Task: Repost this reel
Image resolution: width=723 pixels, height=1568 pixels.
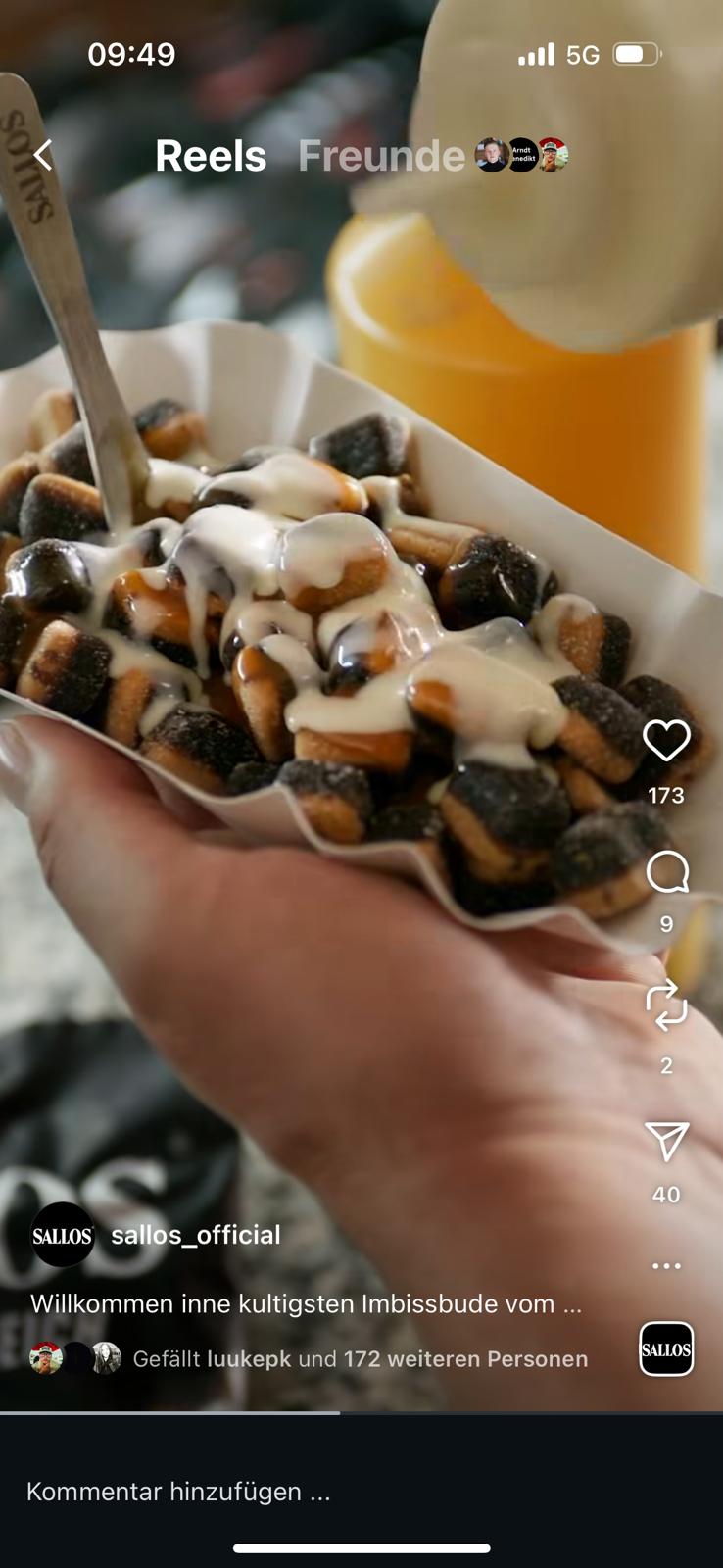Action: pyautogui.click(x=666, y=1005)
